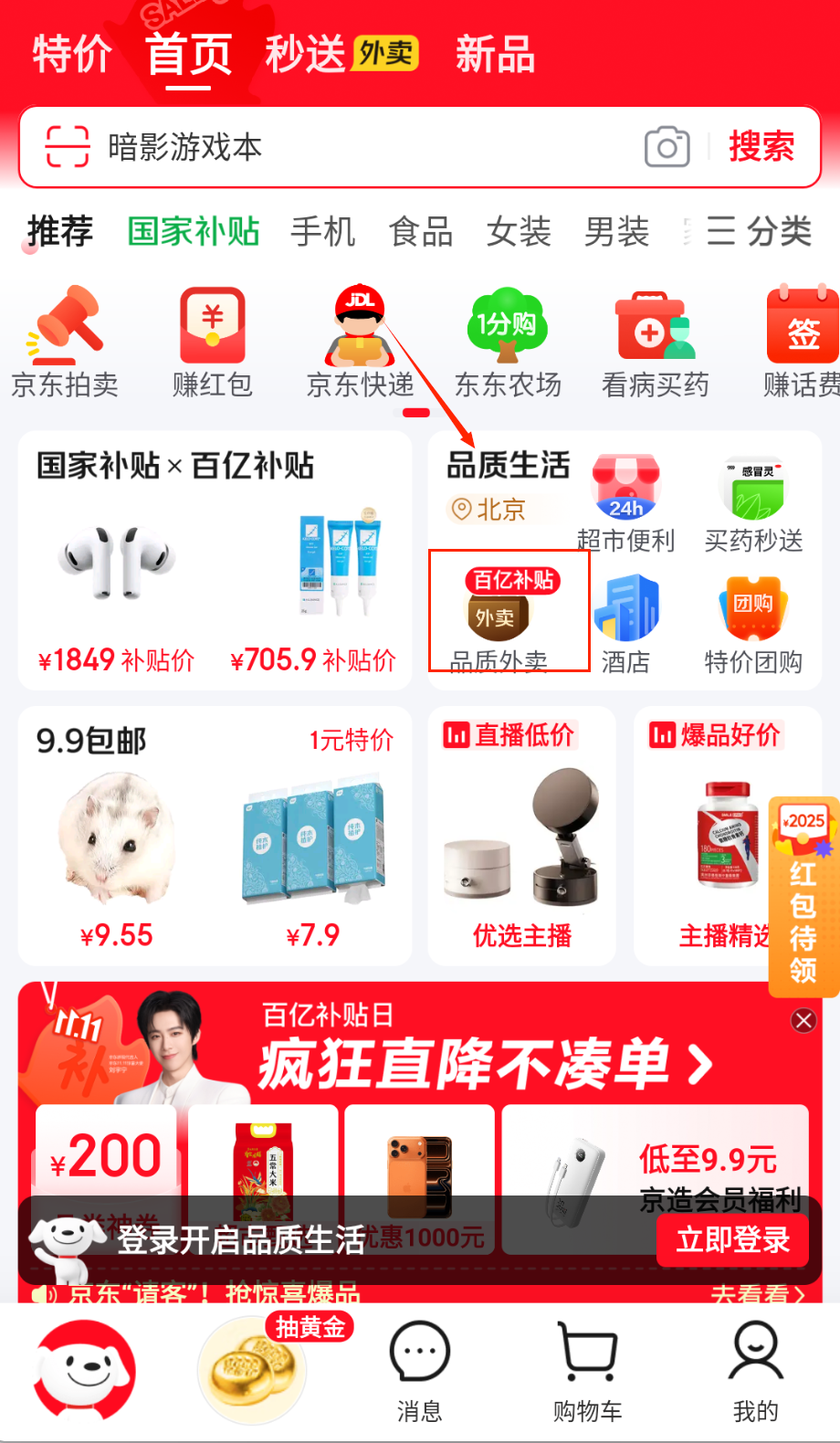Switch to the 特价 top tab

(x=72, y=54)
